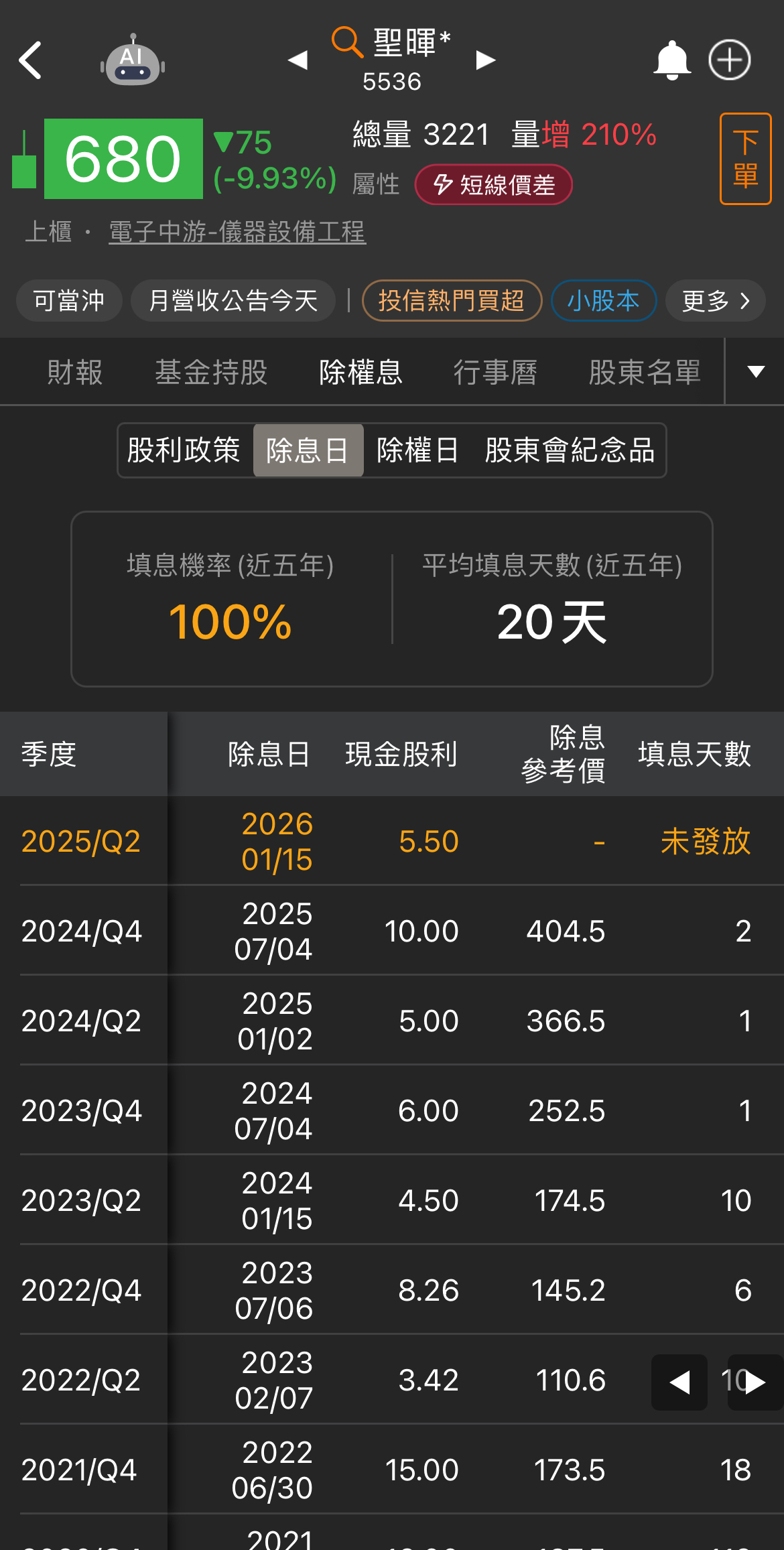
Task: Expand the tab list dropdown arrow
Action: 756,372
